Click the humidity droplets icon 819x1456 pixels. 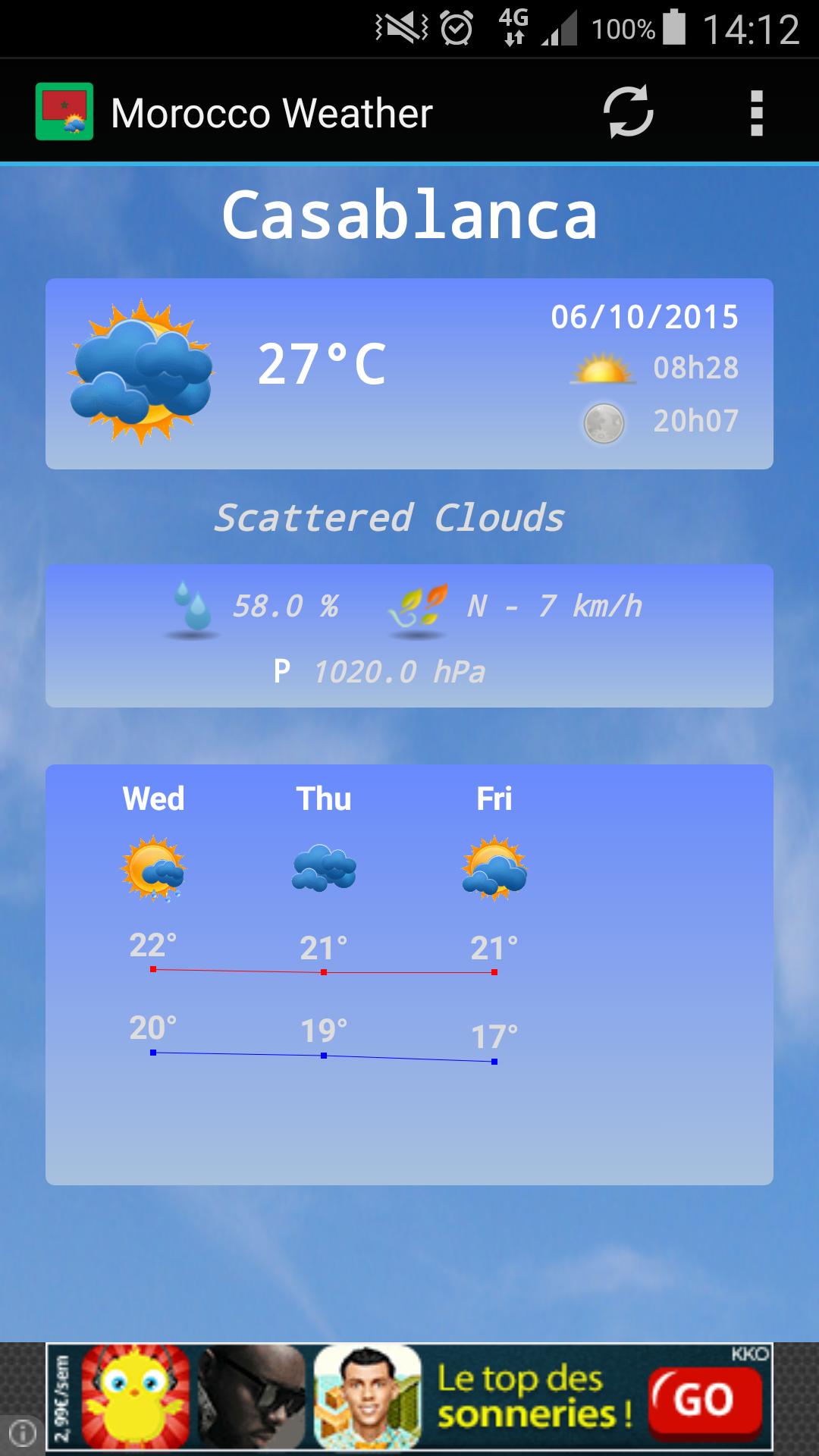point(191,607)
